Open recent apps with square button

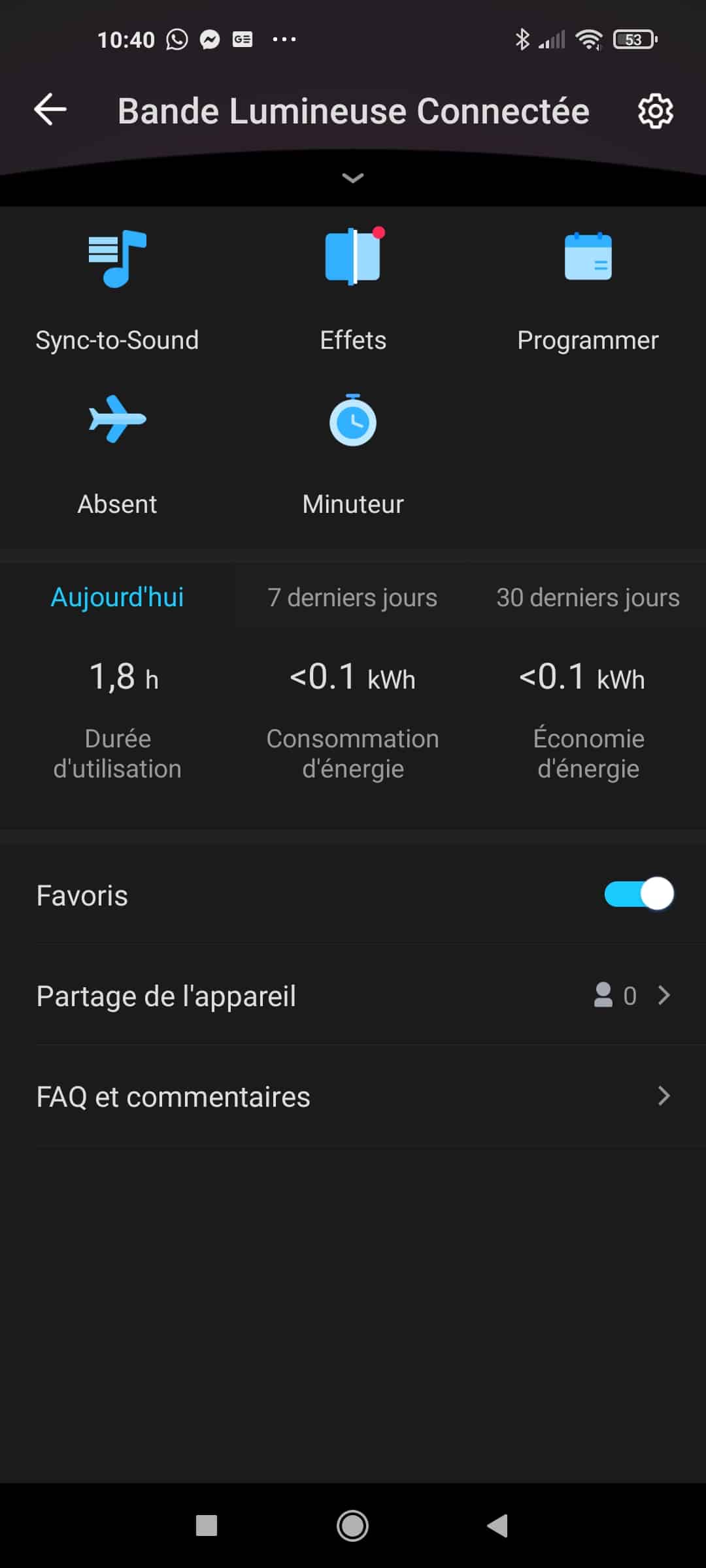[207, 1526]
